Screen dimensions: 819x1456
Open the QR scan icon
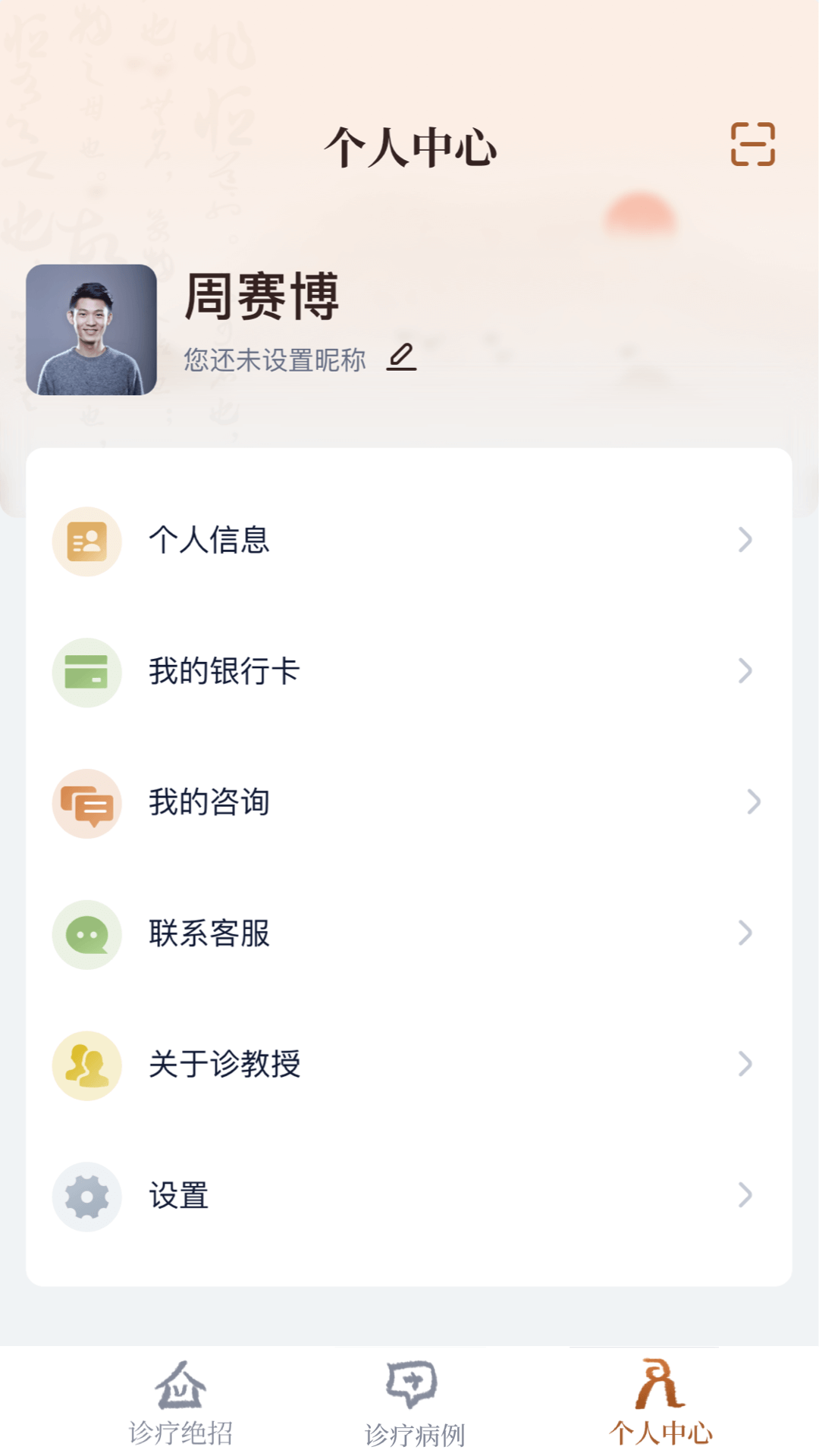point(752,144)
